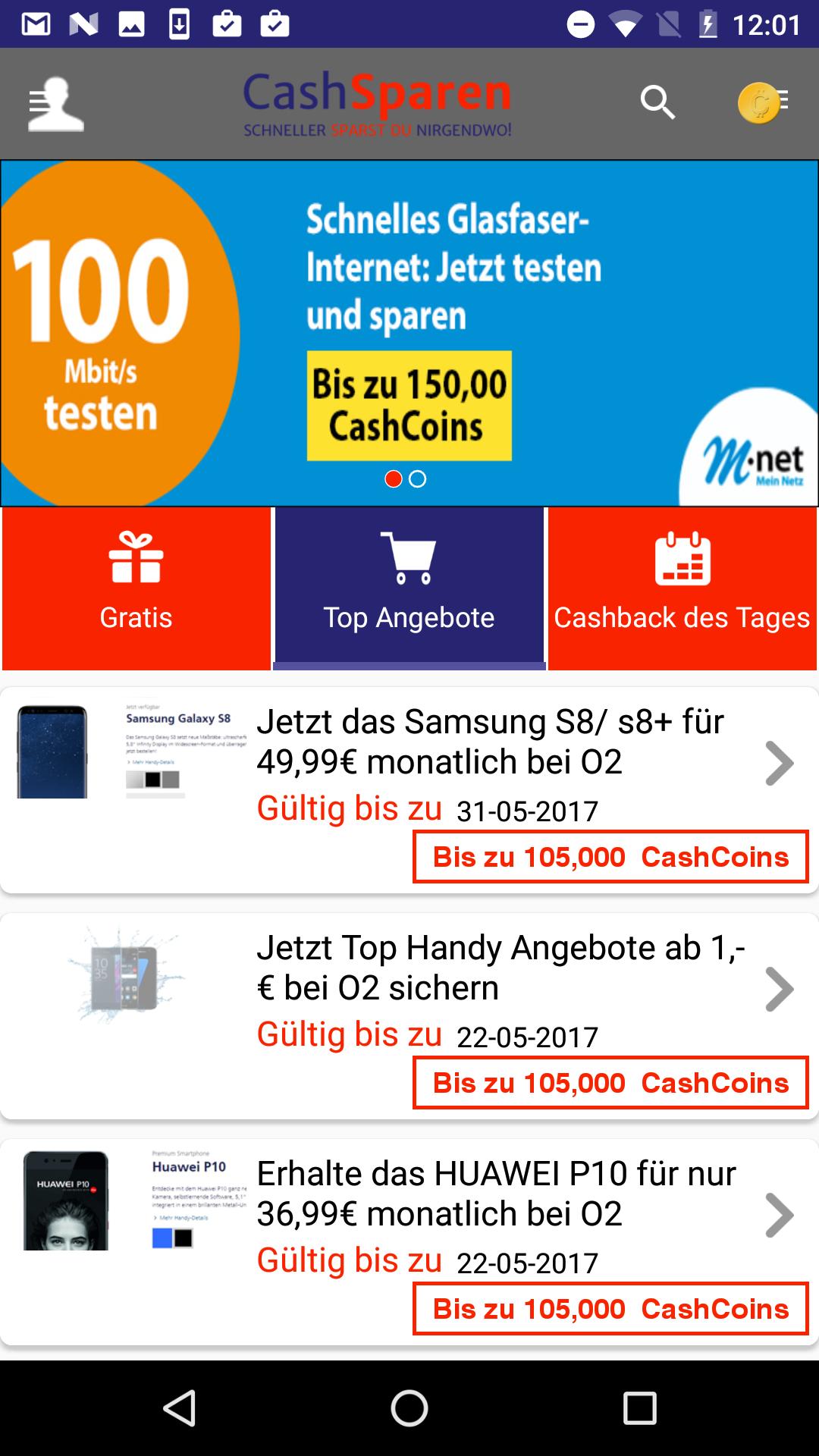Image resolution: width=819 pixels, height=1456 pixels.
Task: Open the Bis zu 105,000 CashCoins badge
Action: pyautogui.click(x=610, y=857)
